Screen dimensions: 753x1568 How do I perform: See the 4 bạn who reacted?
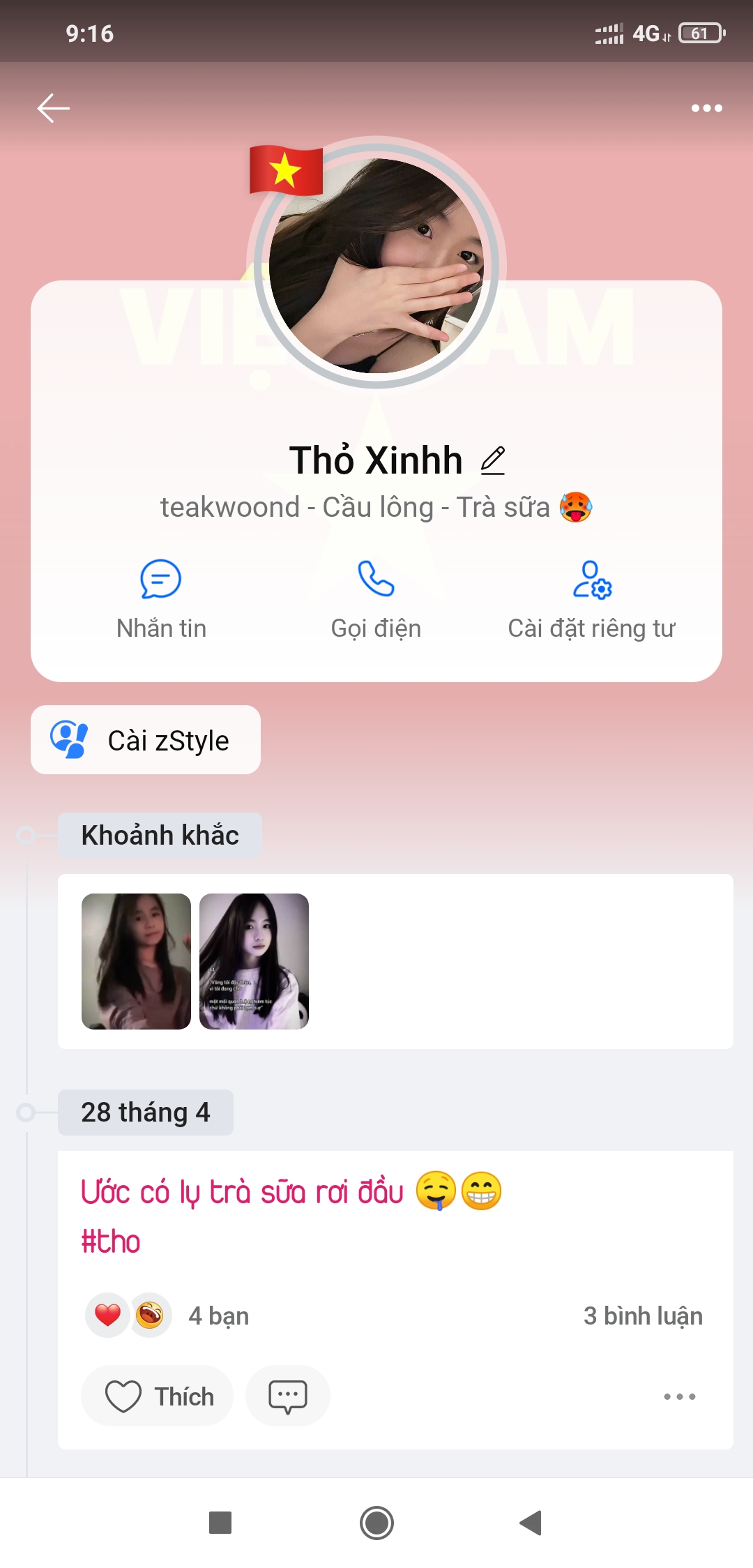(218, 1316)
